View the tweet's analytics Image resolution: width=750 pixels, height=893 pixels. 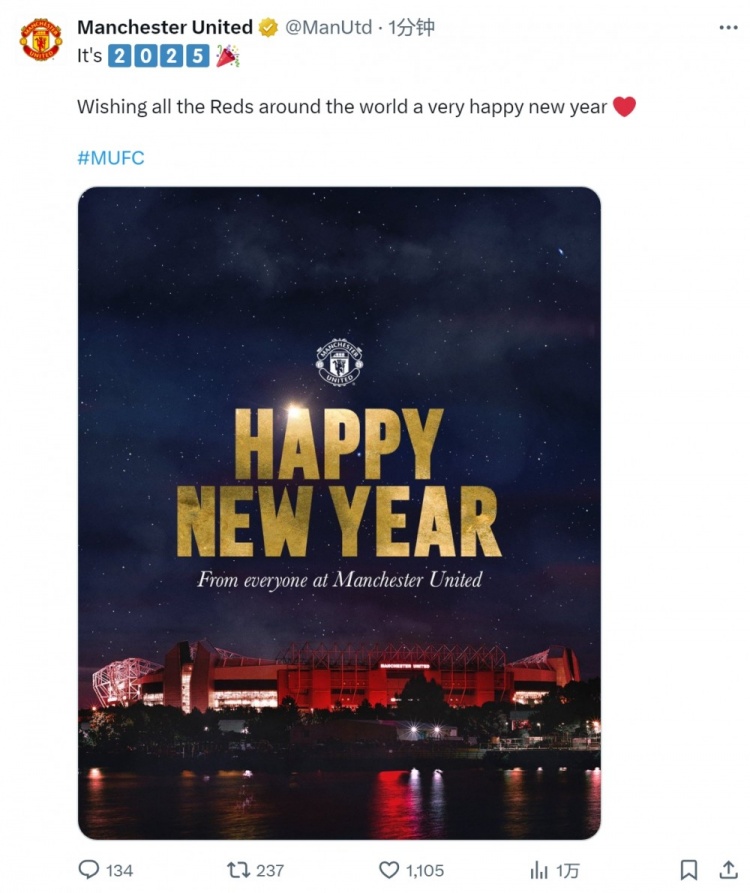[540, 869]
